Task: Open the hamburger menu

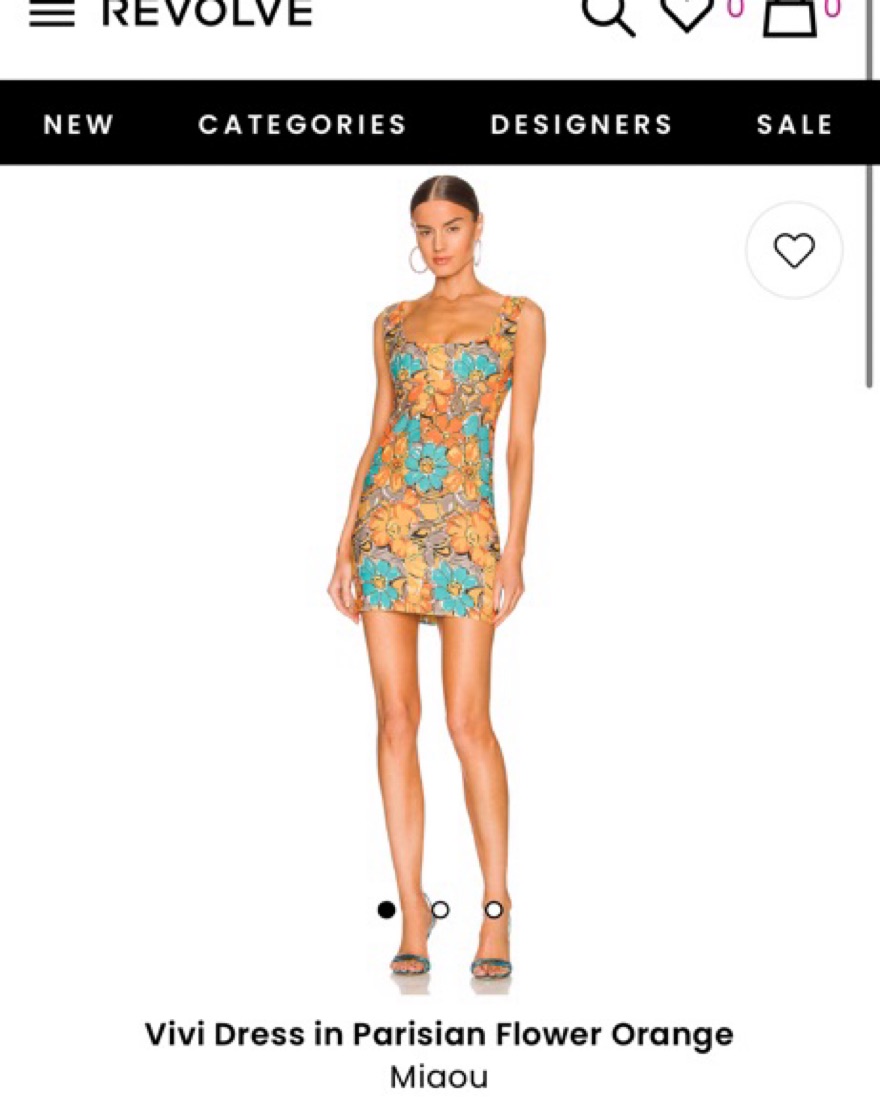Action: click(x=52, y=14)
